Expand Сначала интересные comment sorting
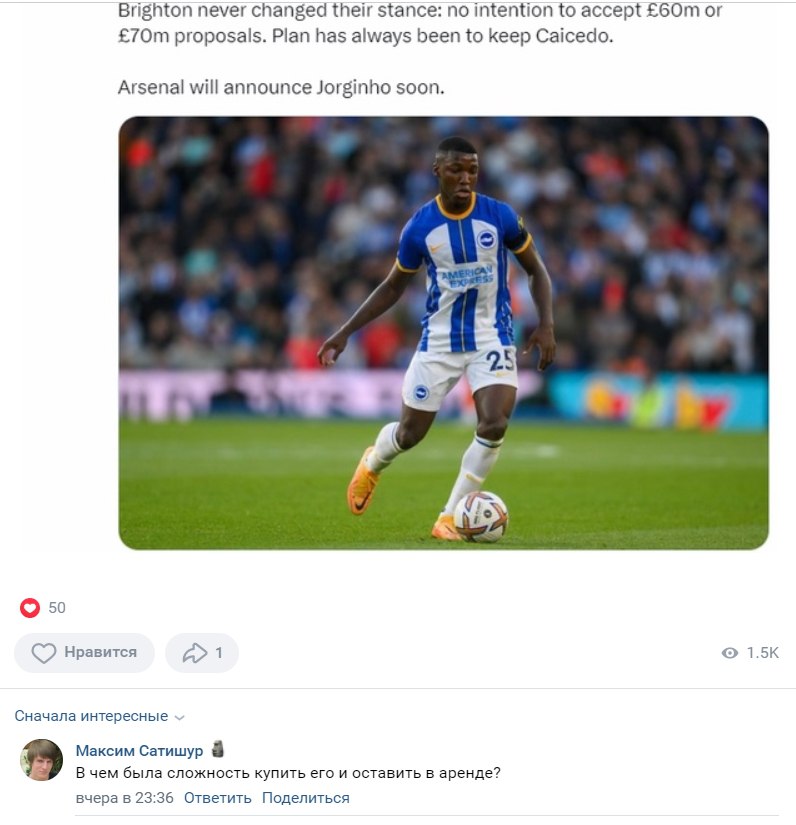The image size is (796, 825). 99,716
